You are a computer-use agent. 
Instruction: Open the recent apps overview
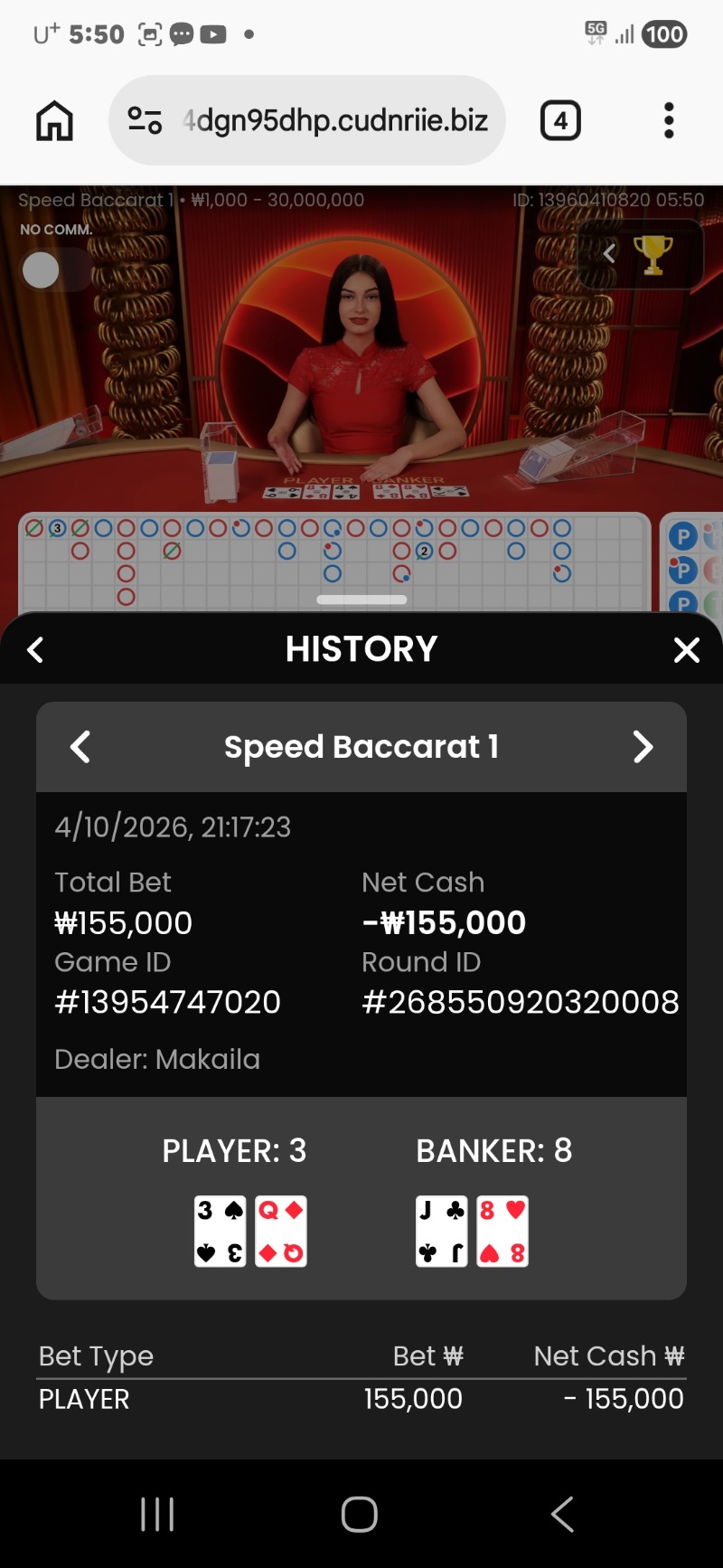tap(157, 1514)
